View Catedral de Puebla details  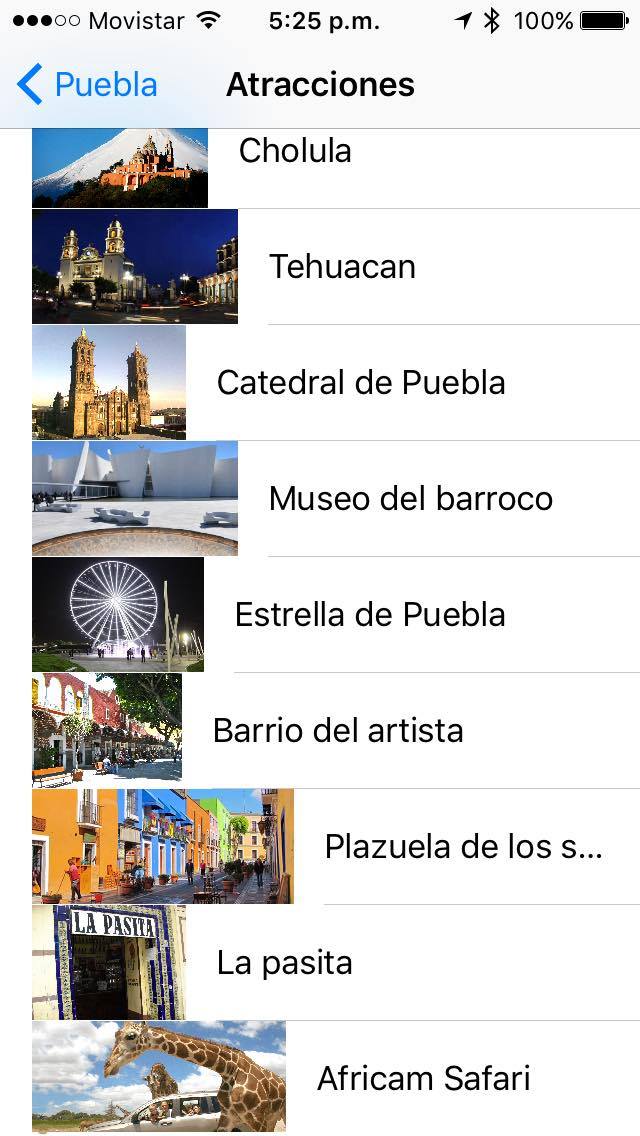point(361,383)
